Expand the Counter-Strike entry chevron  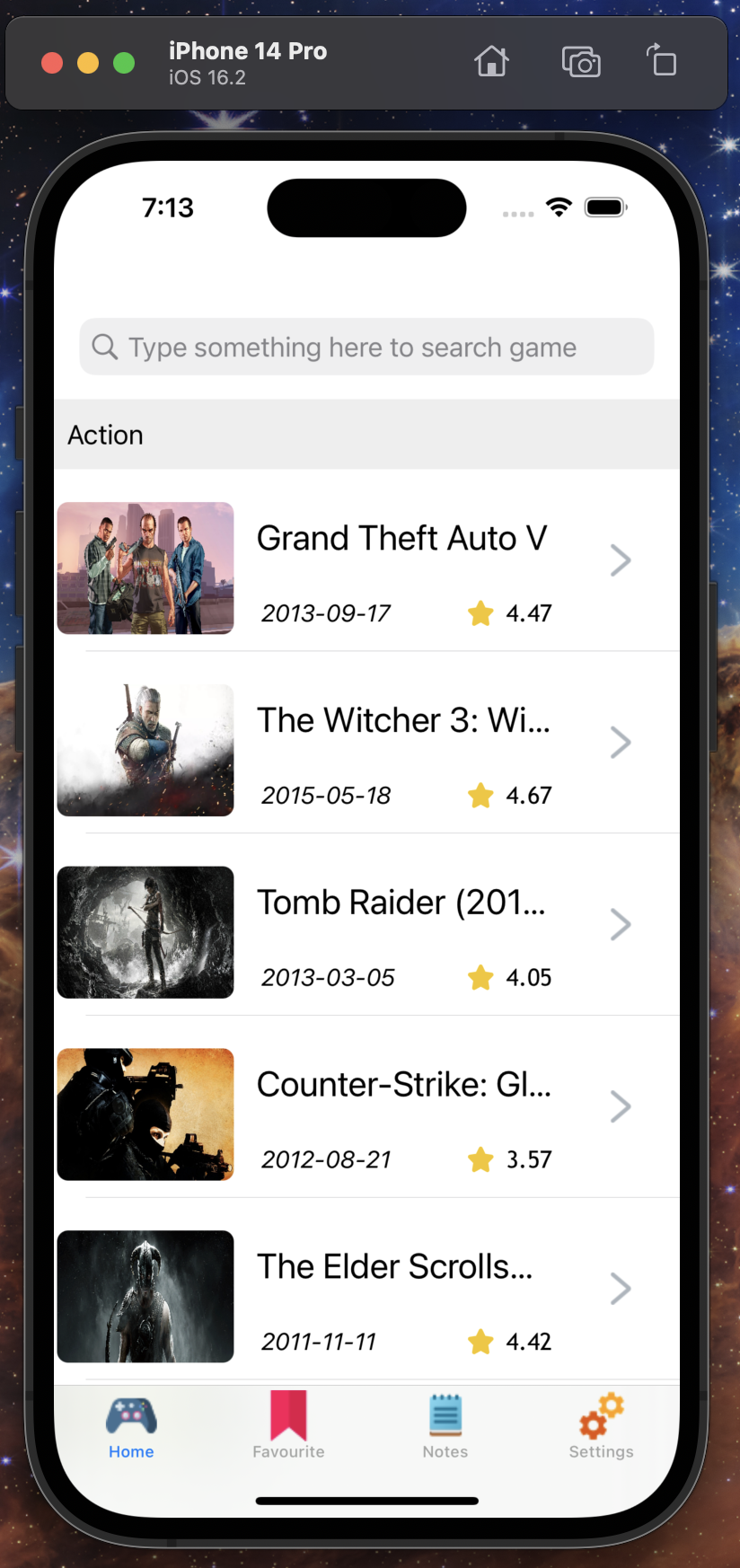pyautogui.click(x=621, y=1106)
